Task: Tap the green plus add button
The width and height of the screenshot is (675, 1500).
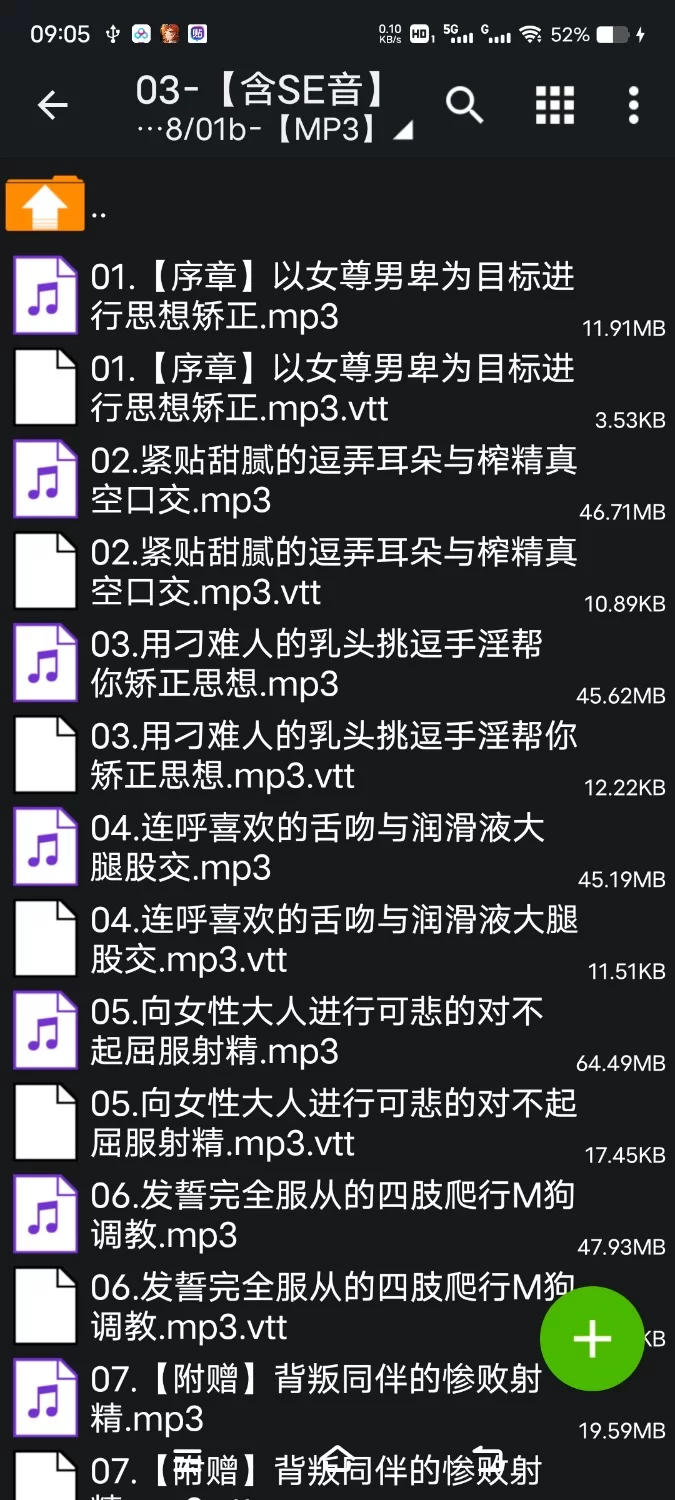Action: pyautogui.click(x=591, y=1339)
